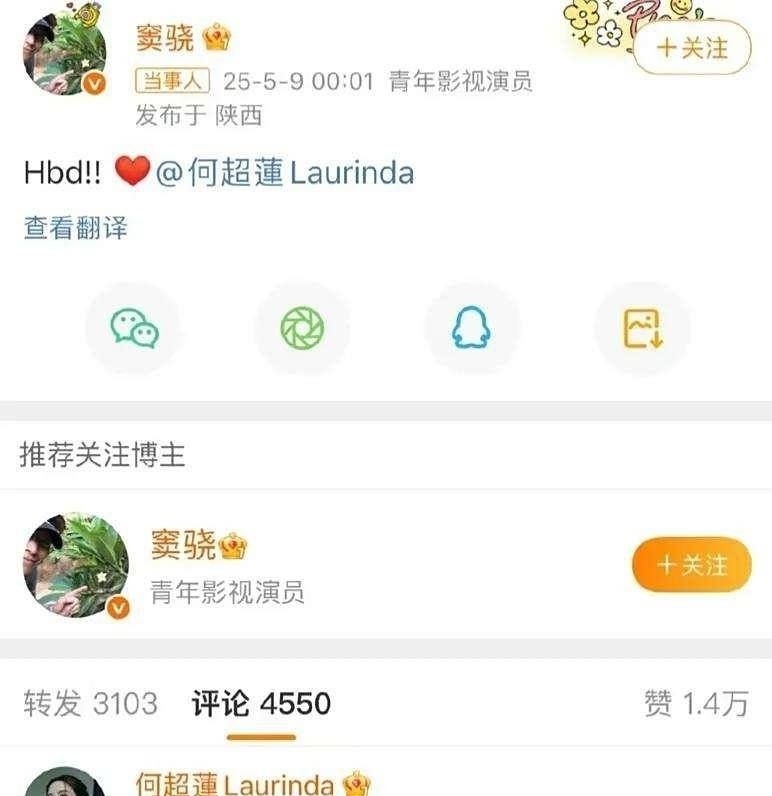Follow recommended blogger 窦骁 with orange button

pos(691,565)
